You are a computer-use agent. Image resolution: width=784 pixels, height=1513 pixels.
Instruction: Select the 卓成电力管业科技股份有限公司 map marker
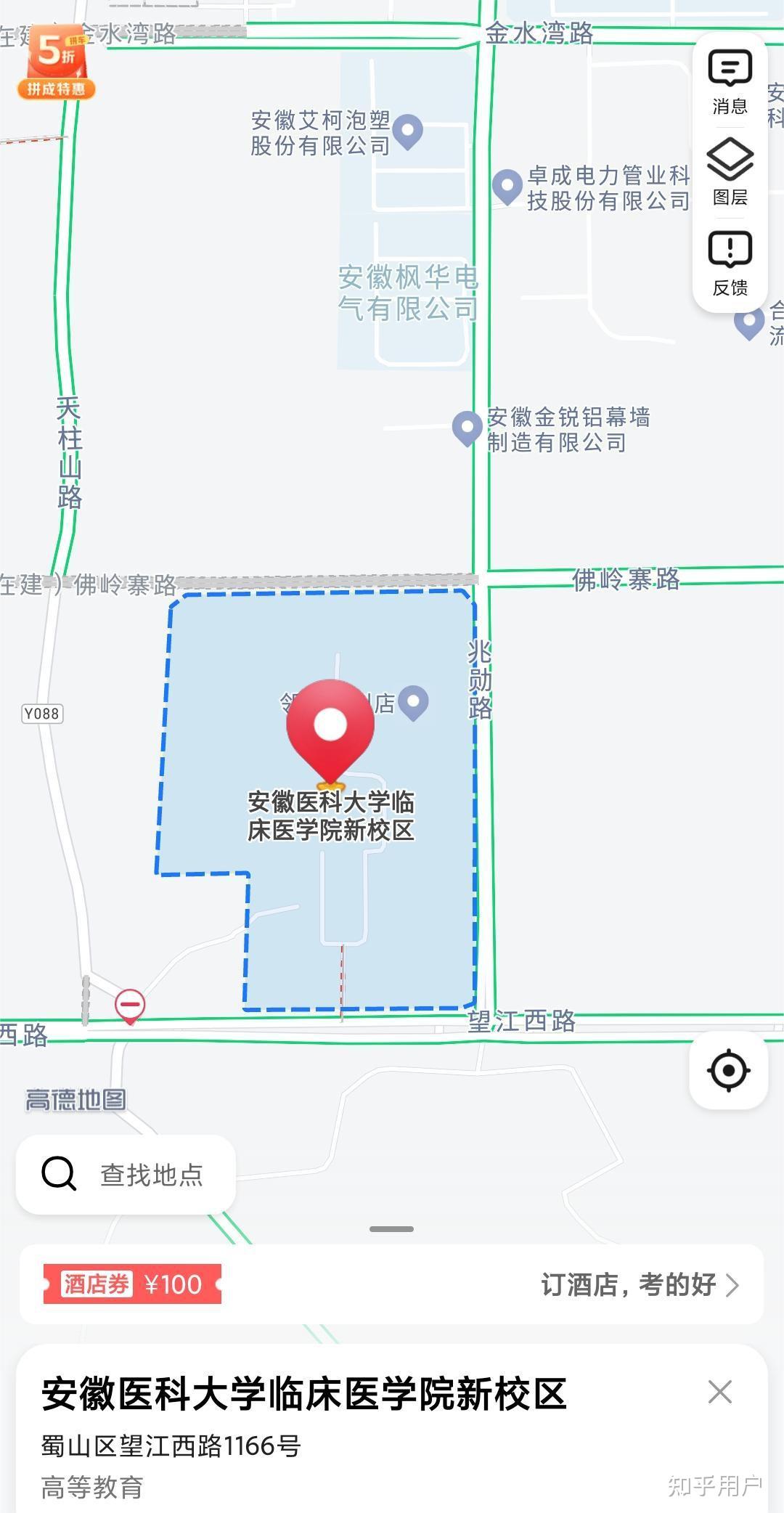click(507, 186)
